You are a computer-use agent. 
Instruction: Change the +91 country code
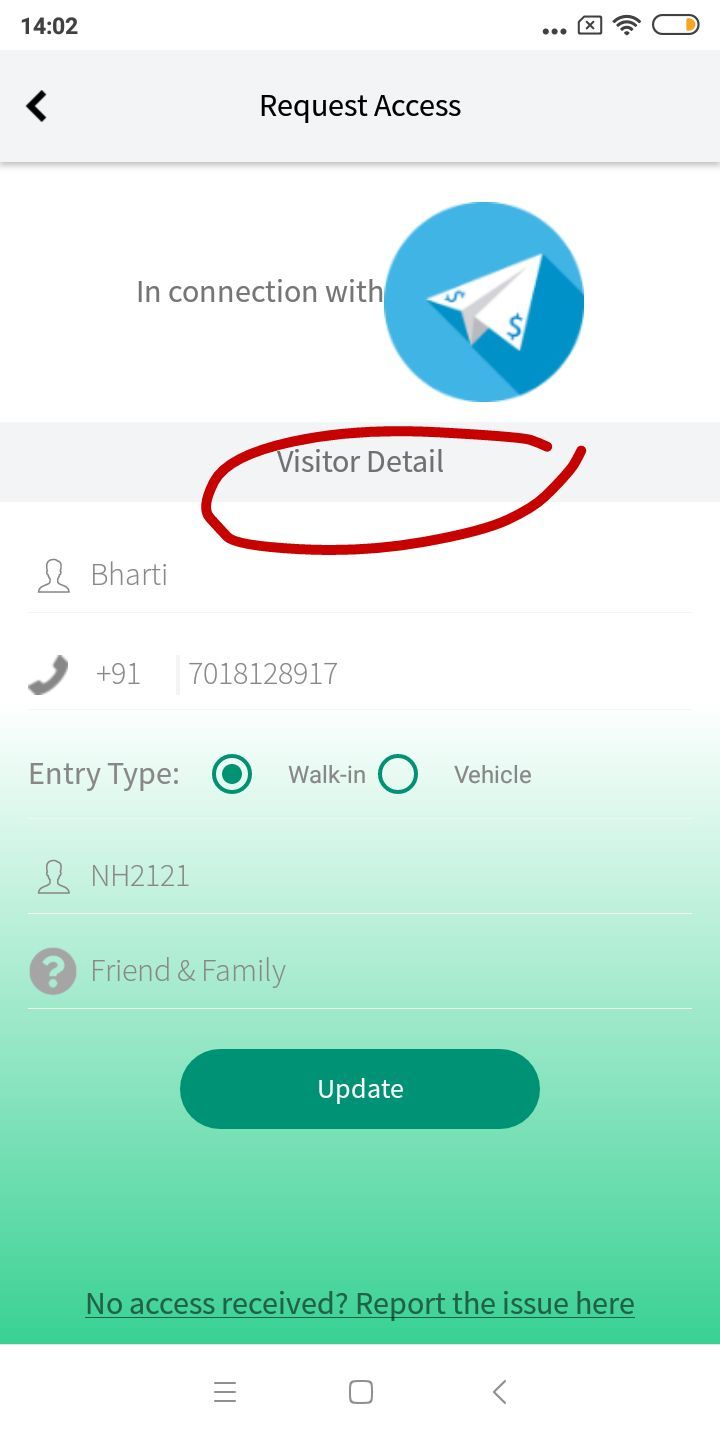118,674
